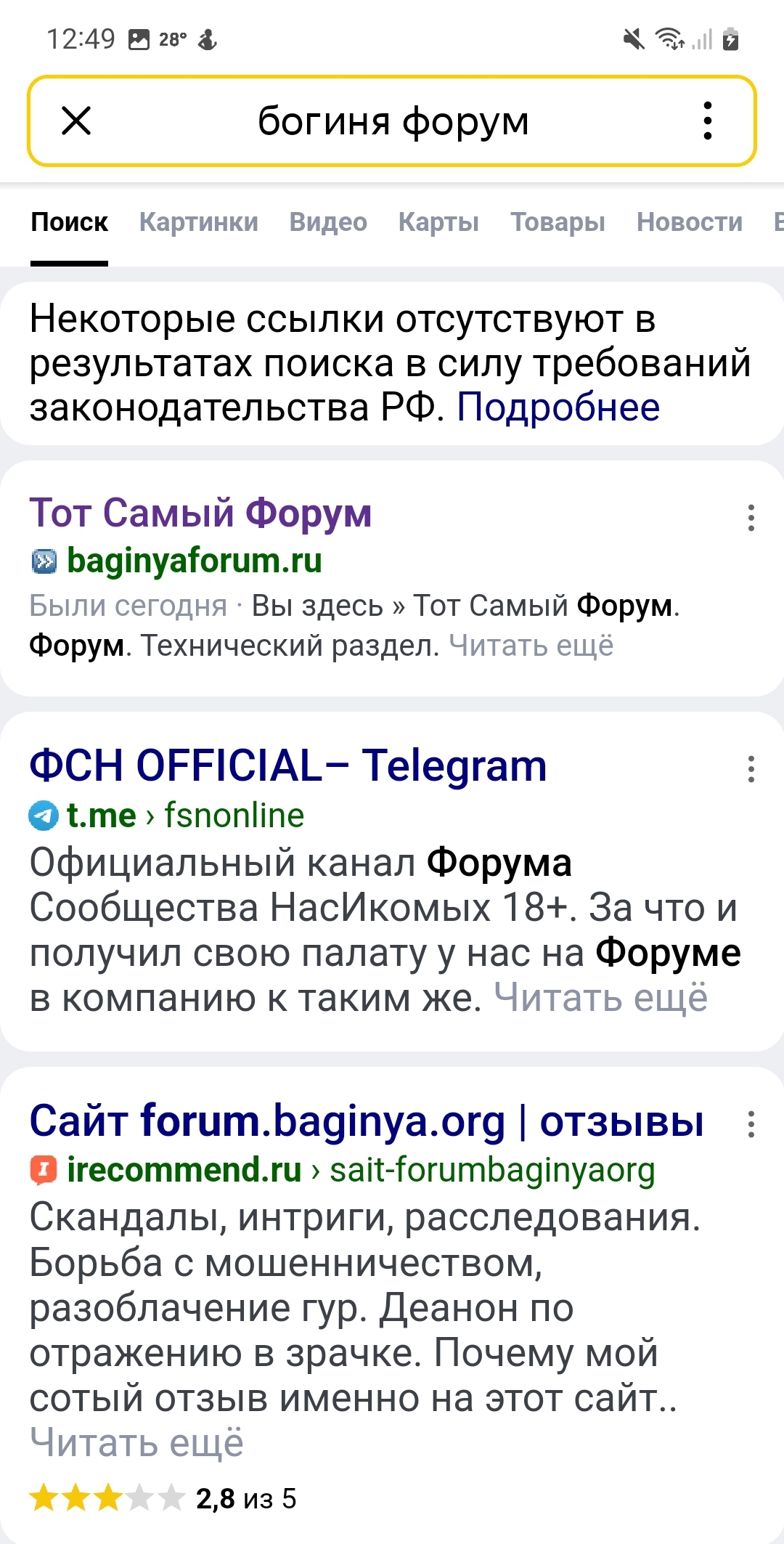The image size is (784, 1544).
Task: Tap the богиня форум search field
Action: tap(393, 121)
